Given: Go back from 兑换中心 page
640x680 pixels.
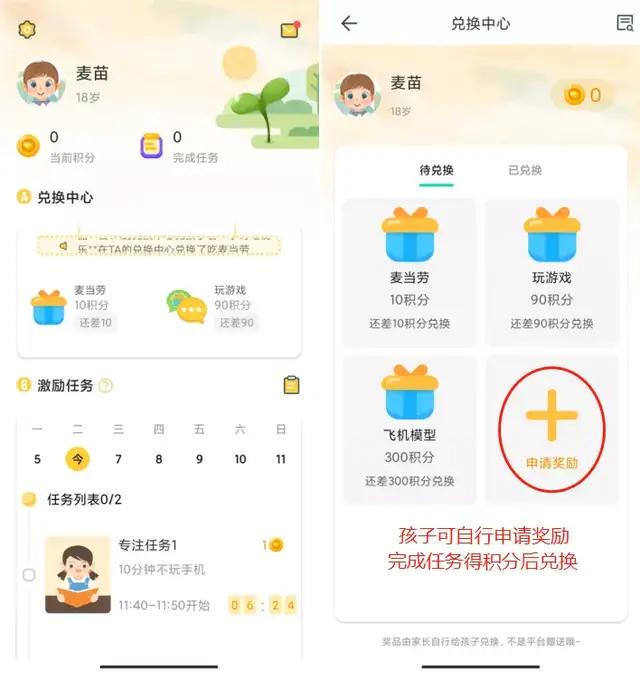Looking at the screenshot, I should tap(349, 23).
